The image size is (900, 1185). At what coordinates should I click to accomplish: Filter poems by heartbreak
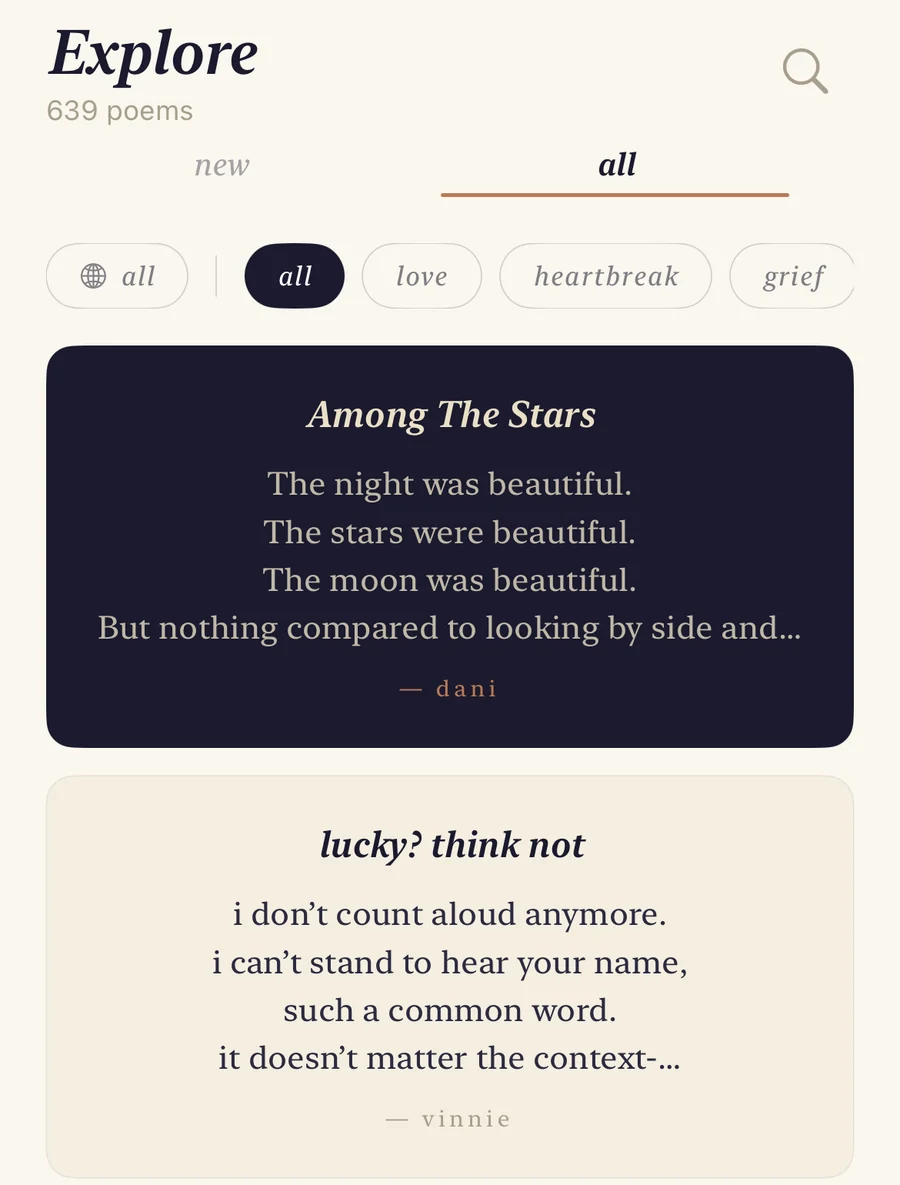[605, 276]
